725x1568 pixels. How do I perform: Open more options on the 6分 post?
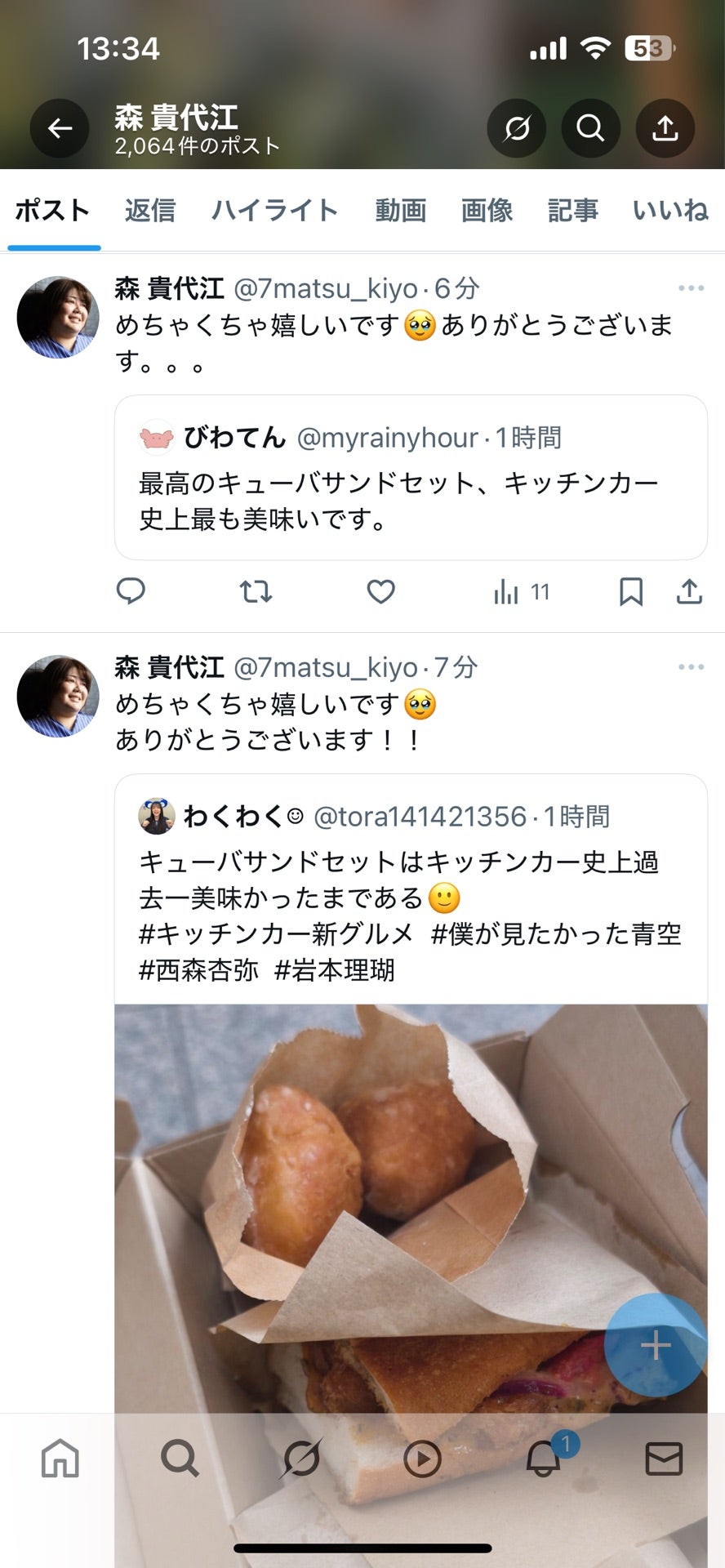coord(691,288)
